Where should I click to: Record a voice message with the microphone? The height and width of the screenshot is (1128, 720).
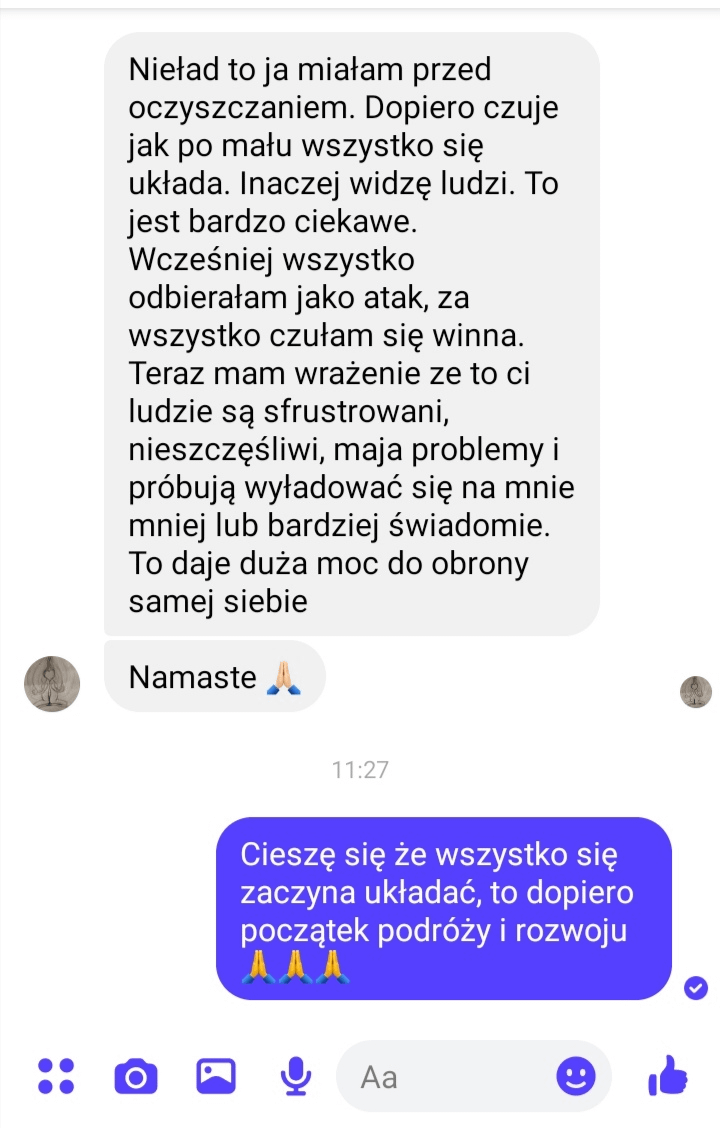pyautogui.click(x=294, y=1076)
